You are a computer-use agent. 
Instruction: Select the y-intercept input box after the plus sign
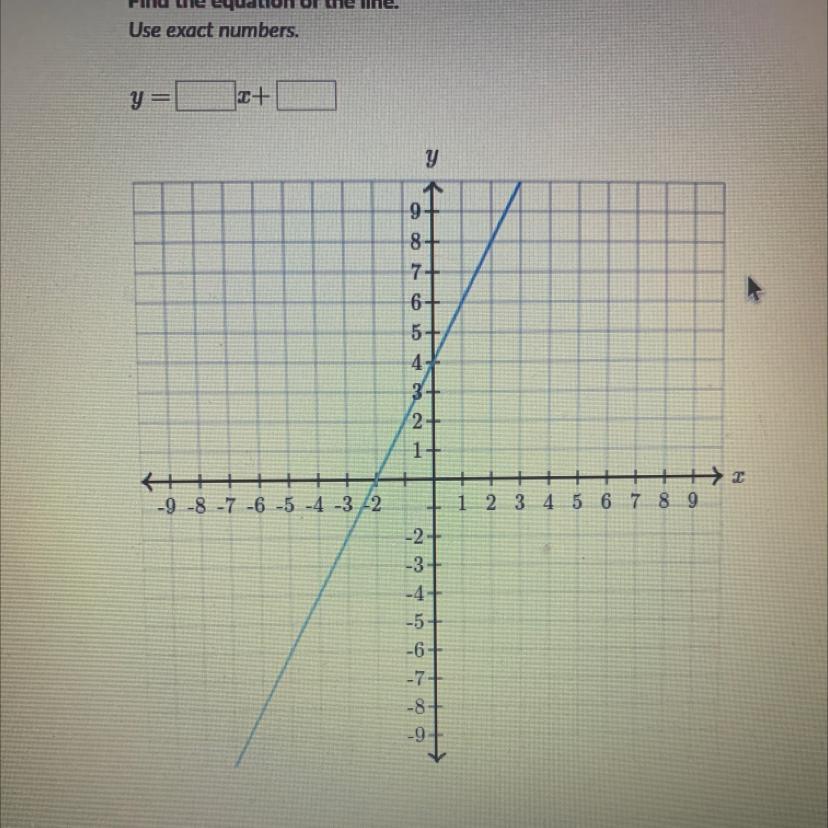[307, 97]
